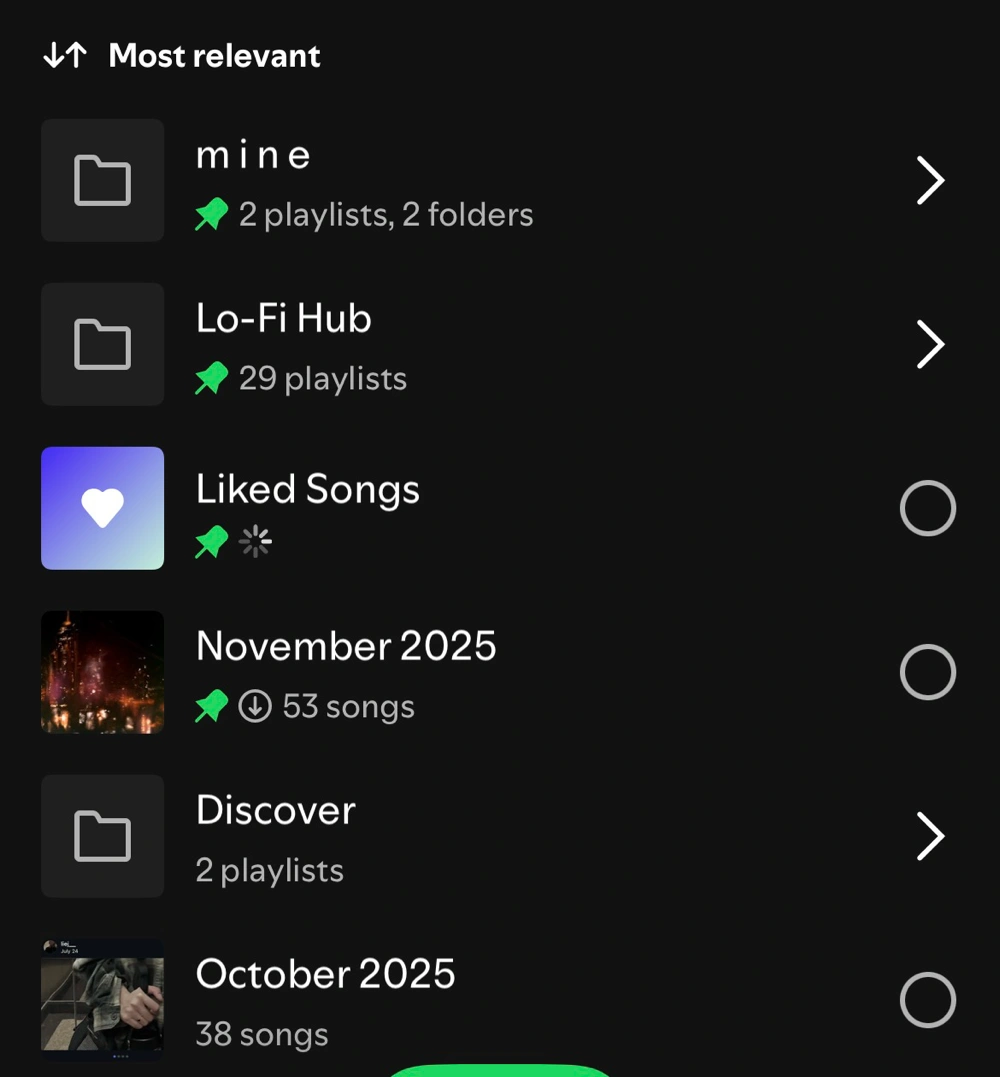The height and width of the screenshot is (1077, 1000).
Task: Open the m i n e folder
Action: [x=930, y=181]
